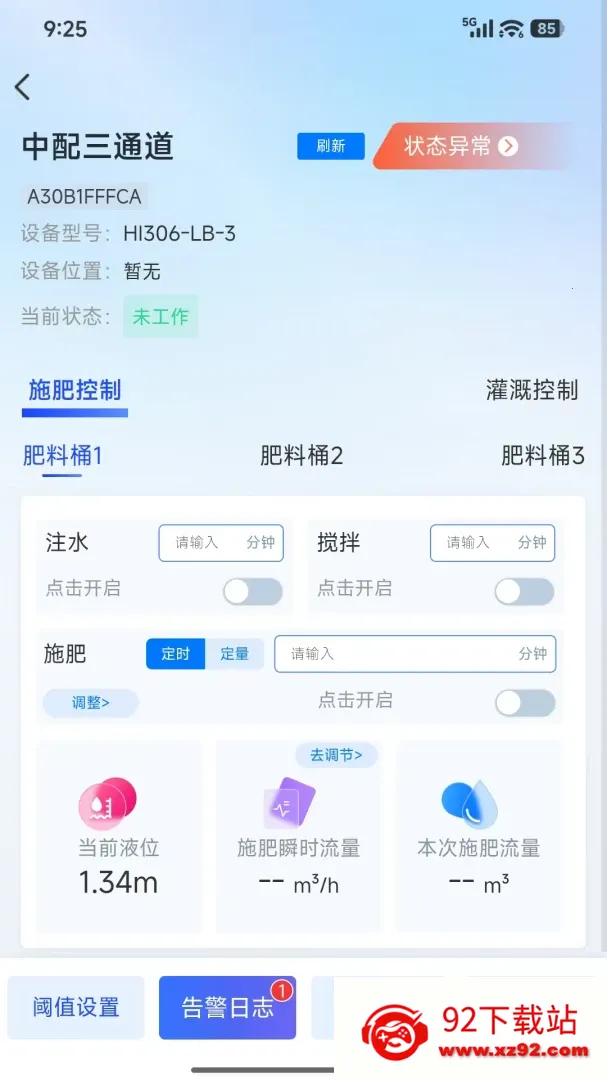Image resolution: width=607 pixels, height=1080 pixels.
Task: Select the 肥料桶1 tab
Action: tap(62, 456)
